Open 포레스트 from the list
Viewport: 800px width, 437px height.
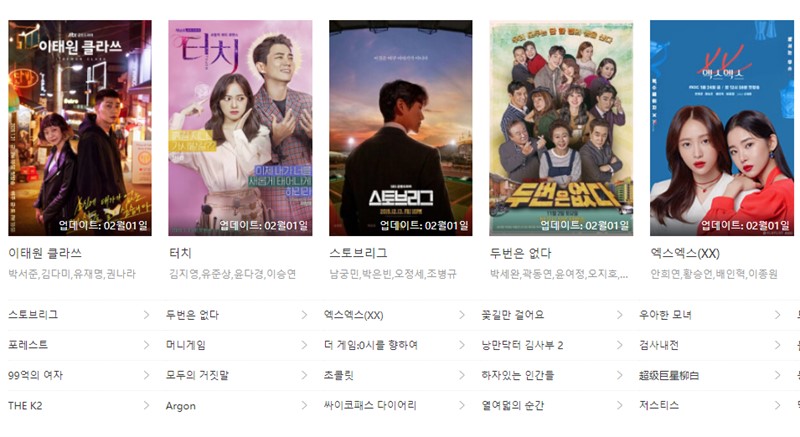point(29,345)
